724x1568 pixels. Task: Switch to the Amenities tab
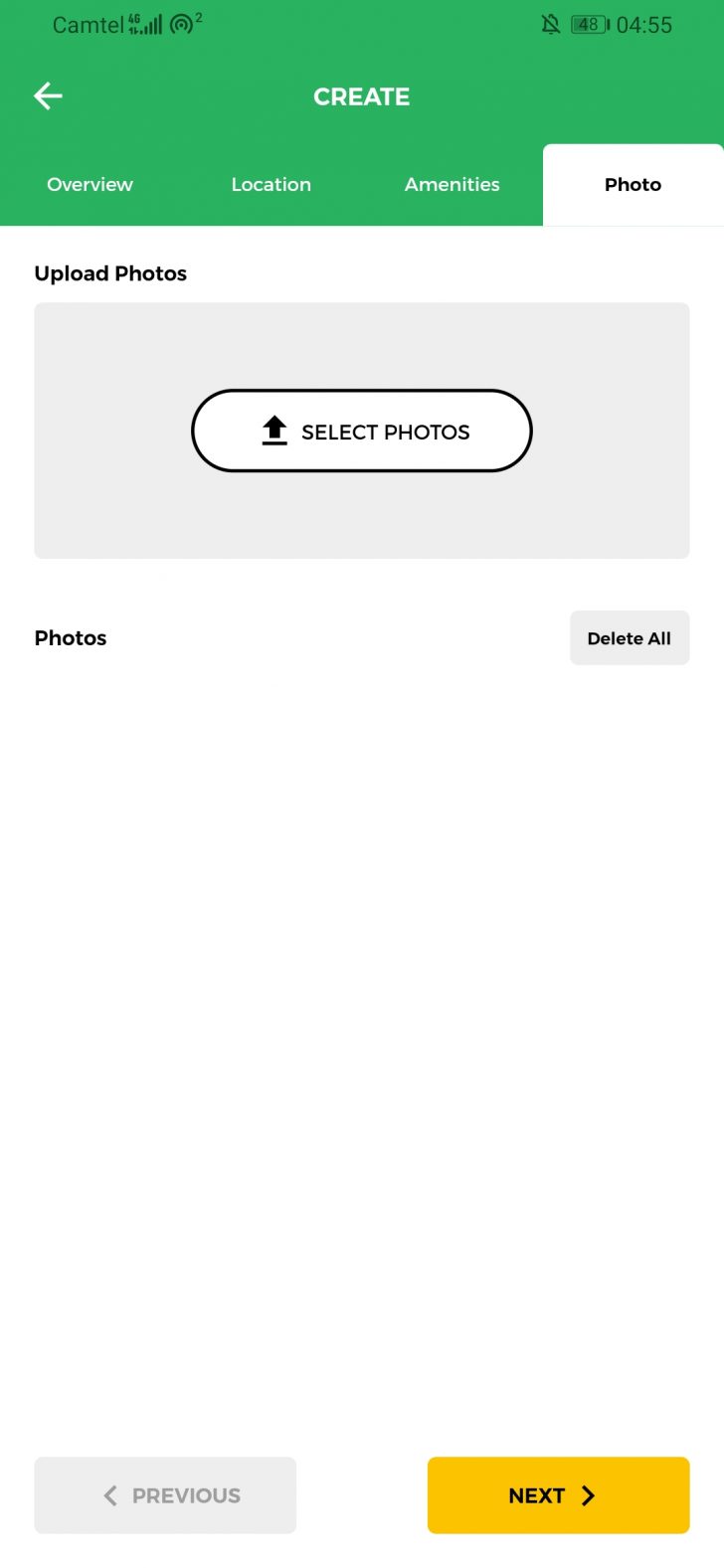[452, 185]
